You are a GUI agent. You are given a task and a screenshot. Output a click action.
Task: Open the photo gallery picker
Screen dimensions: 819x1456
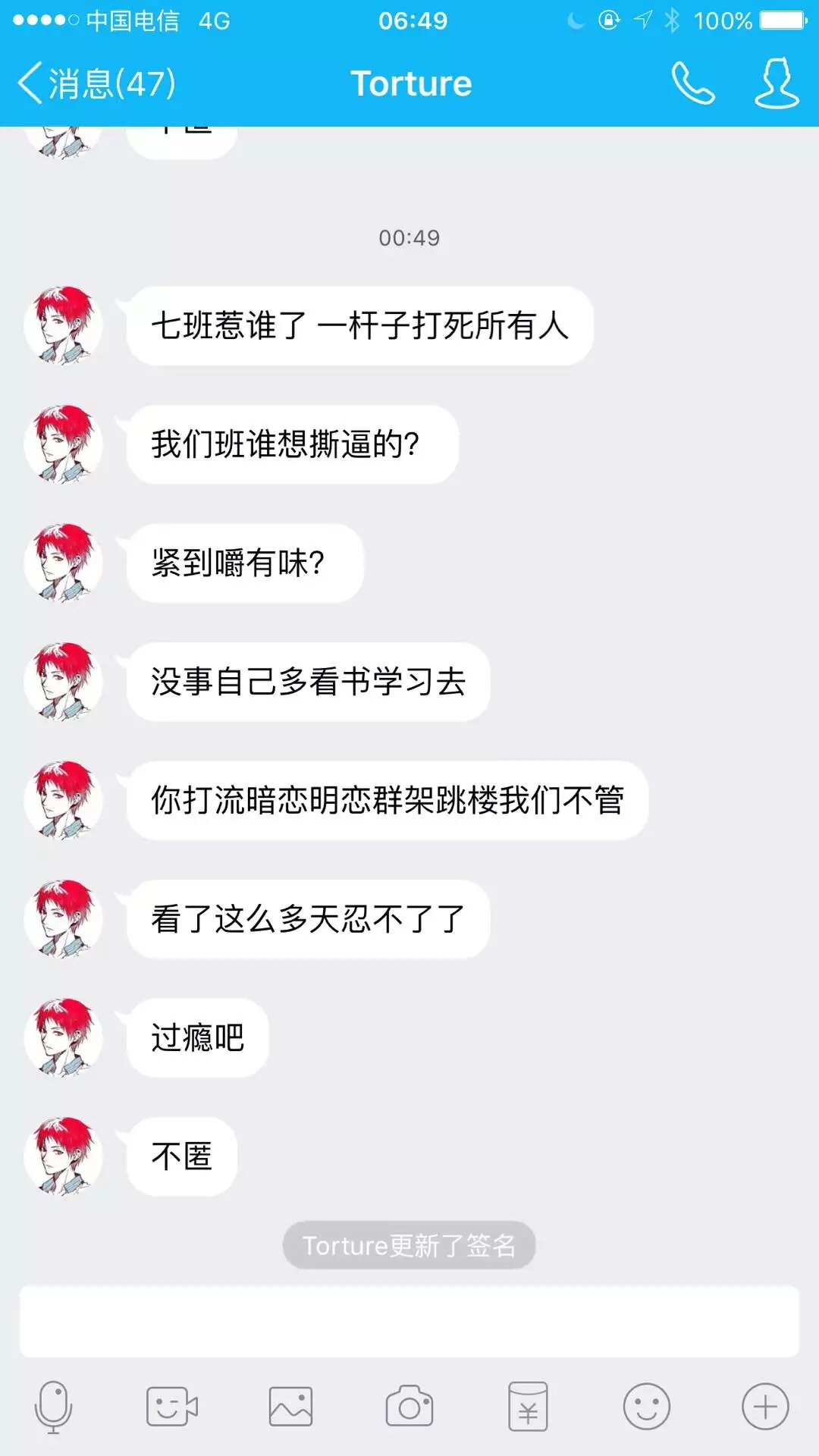pyautogui.click(x=290, y=1407)
